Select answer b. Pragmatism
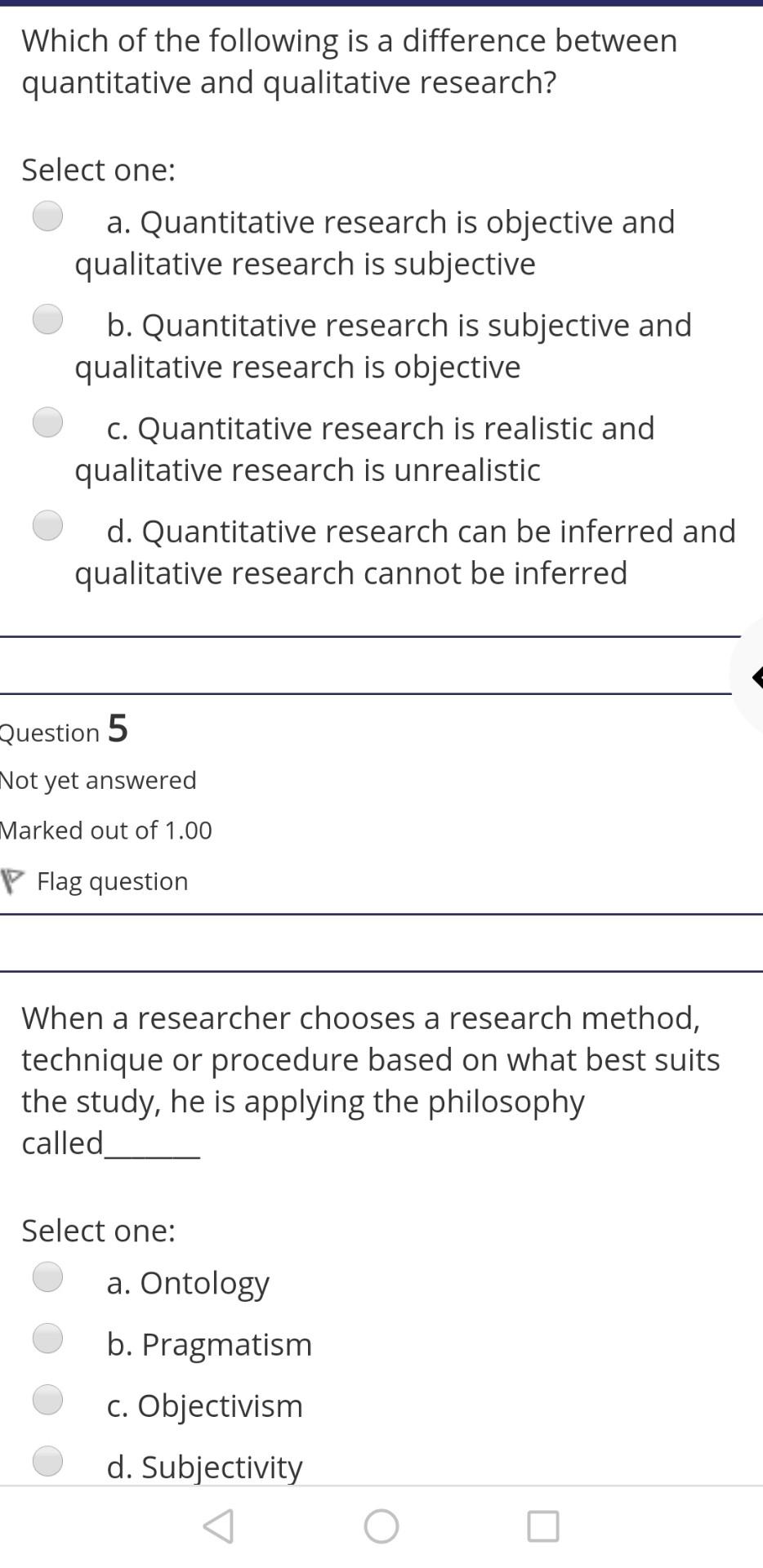Screen dimensions: 763x1568 47,1338
